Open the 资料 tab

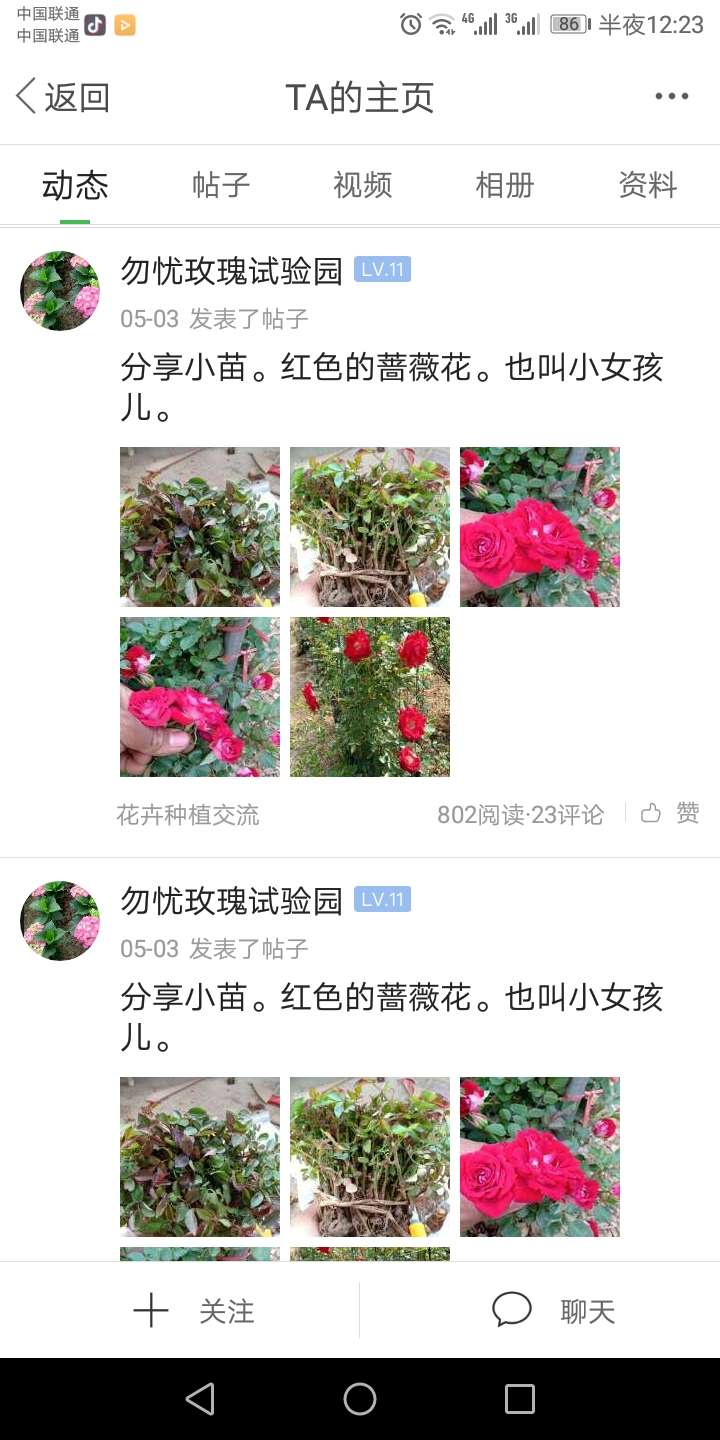tap(647, 185)
